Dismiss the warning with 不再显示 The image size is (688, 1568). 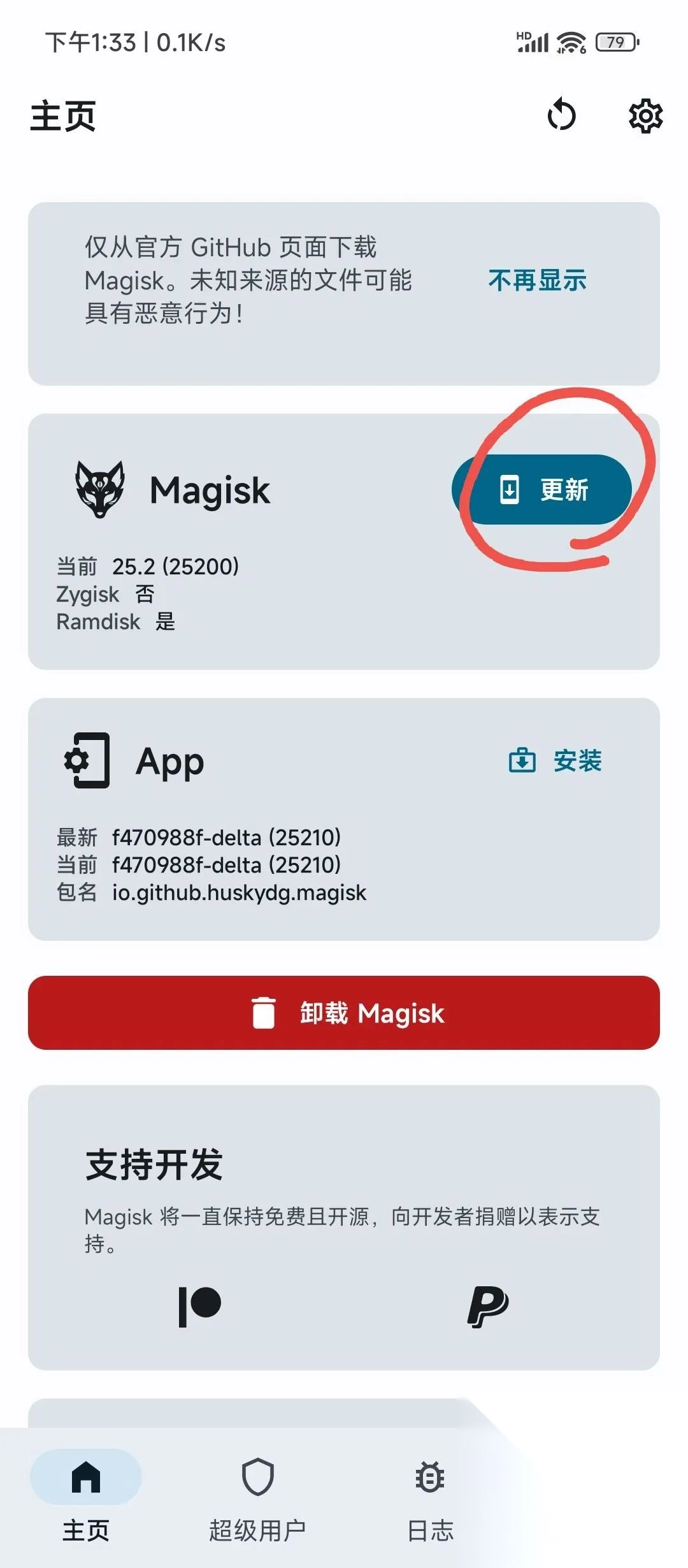(537, 280)
